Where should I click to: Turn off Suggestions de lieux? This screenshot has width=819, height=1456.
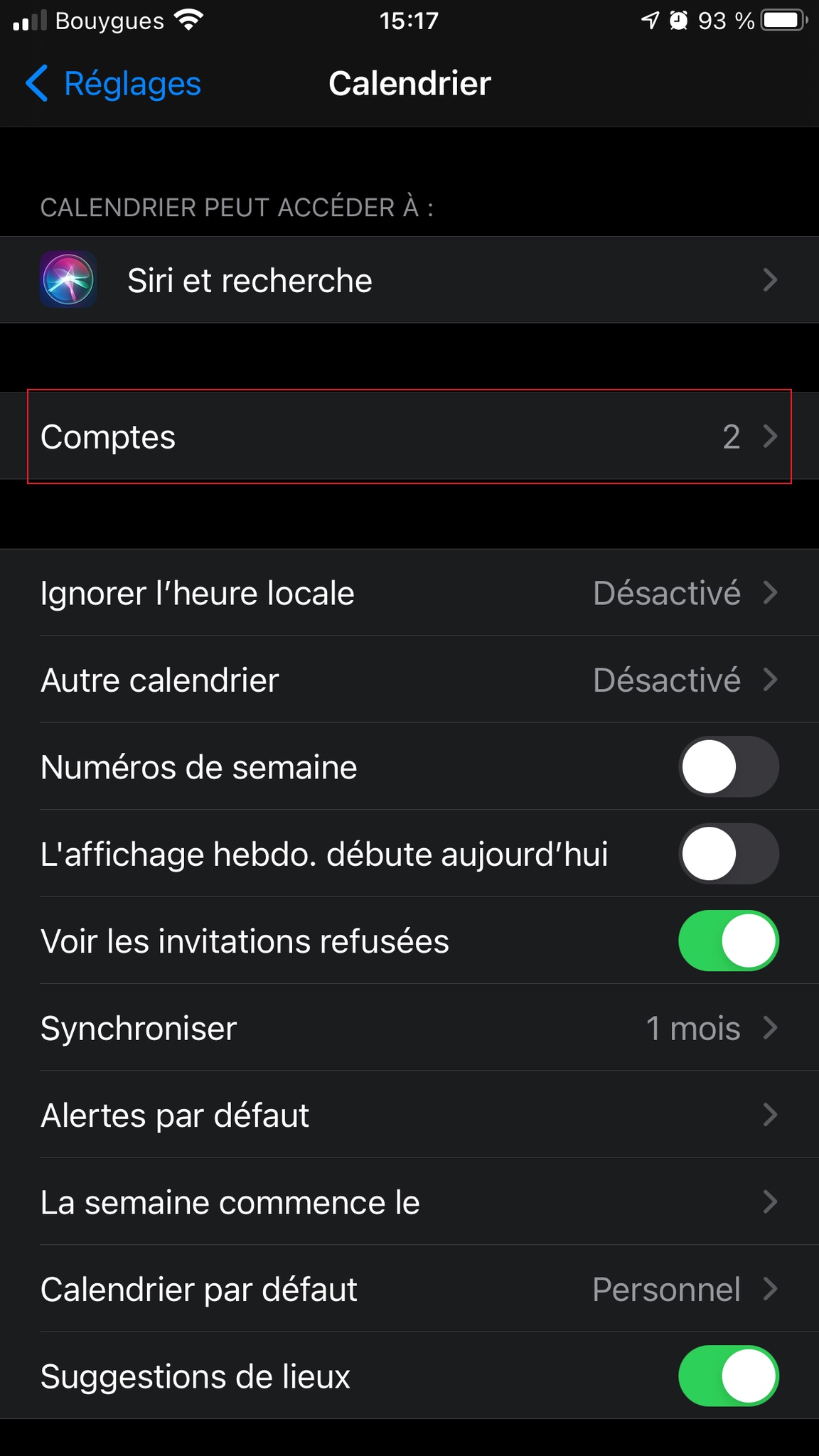(x=729, y=1376)
